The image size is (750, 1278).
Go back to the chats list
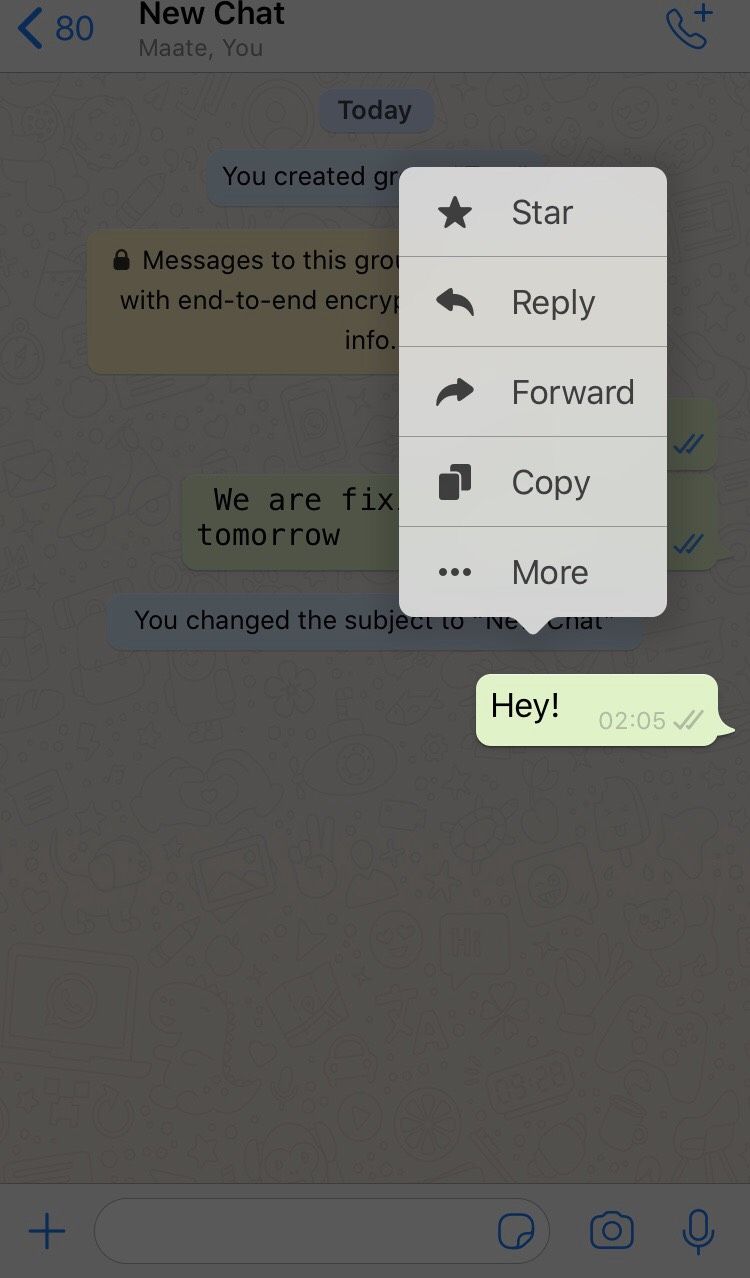tap(56, 28)
